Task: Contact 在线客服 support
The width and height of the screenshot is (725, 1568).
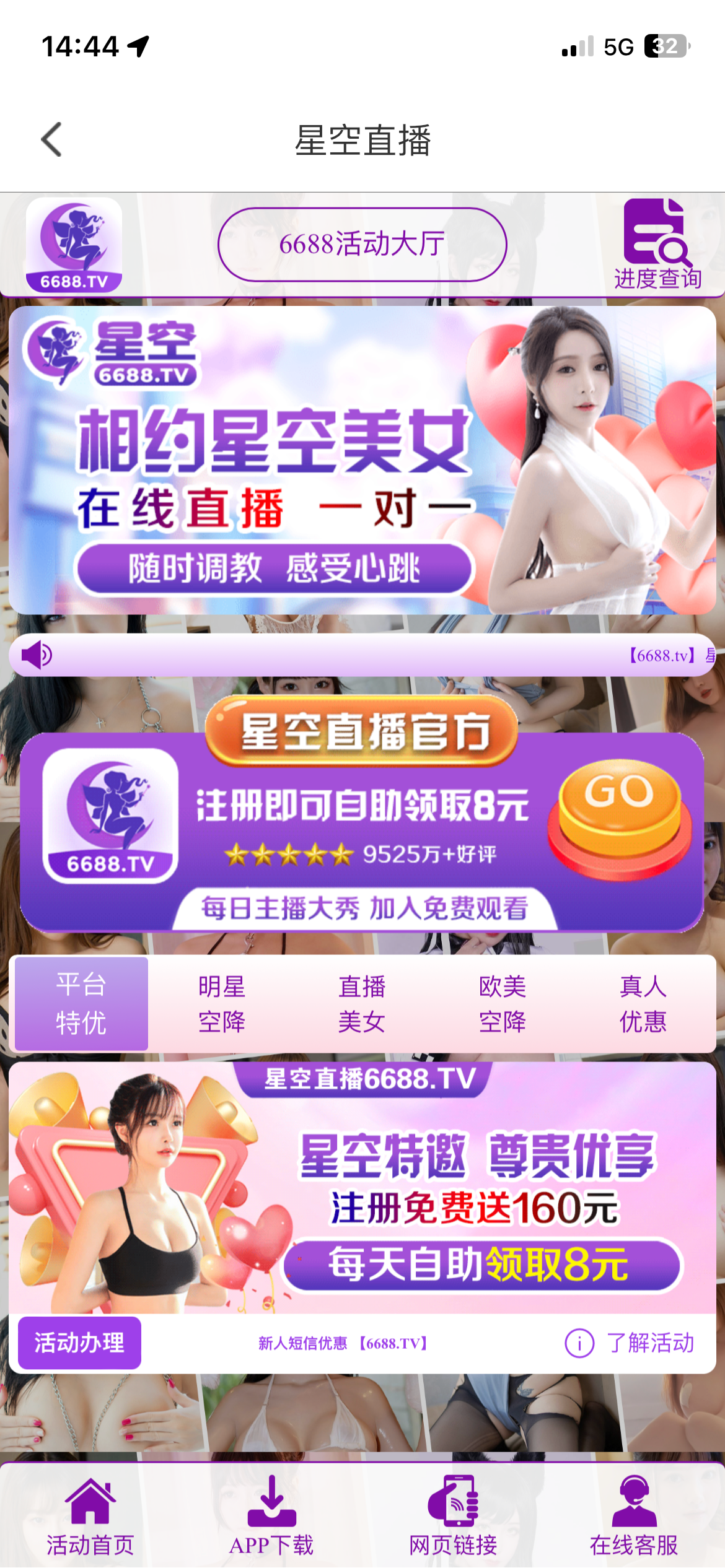Action: tap(633, 1516)
